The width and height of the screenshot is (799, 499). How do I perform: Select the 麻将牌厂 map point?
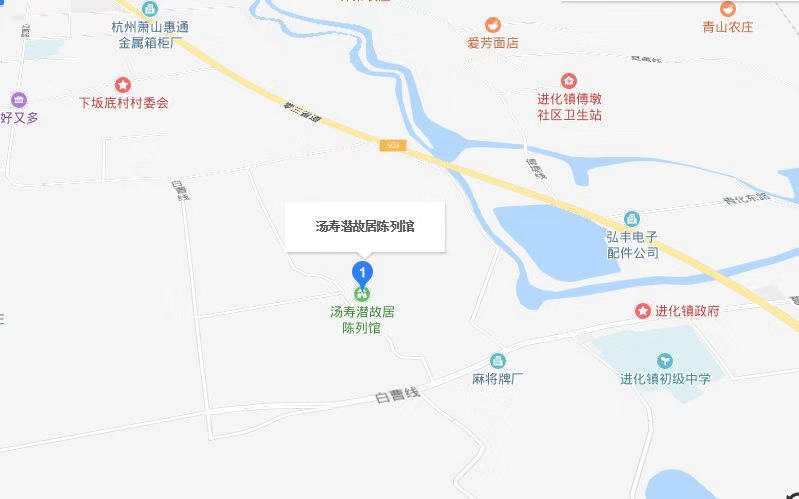click(498, 361)
